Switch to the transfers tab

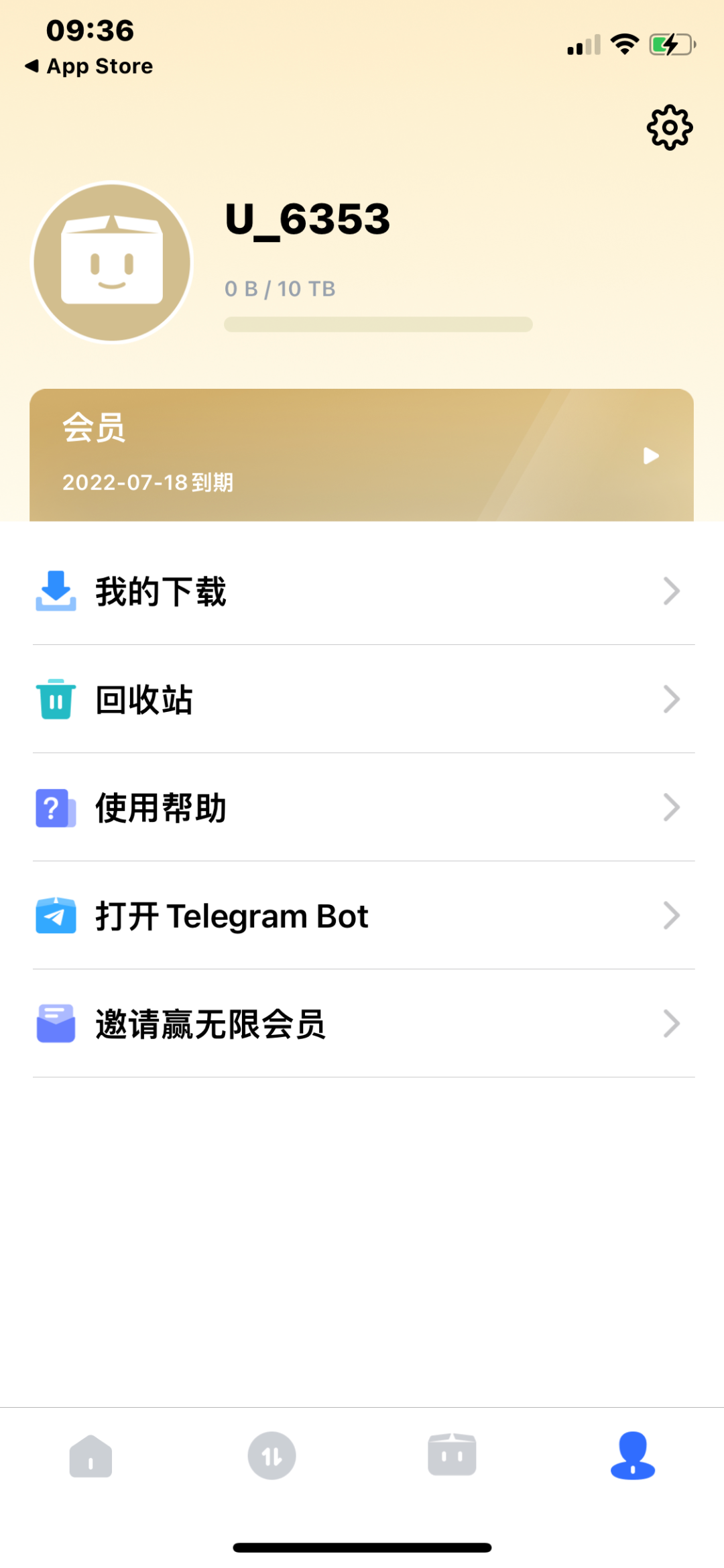271,1455
